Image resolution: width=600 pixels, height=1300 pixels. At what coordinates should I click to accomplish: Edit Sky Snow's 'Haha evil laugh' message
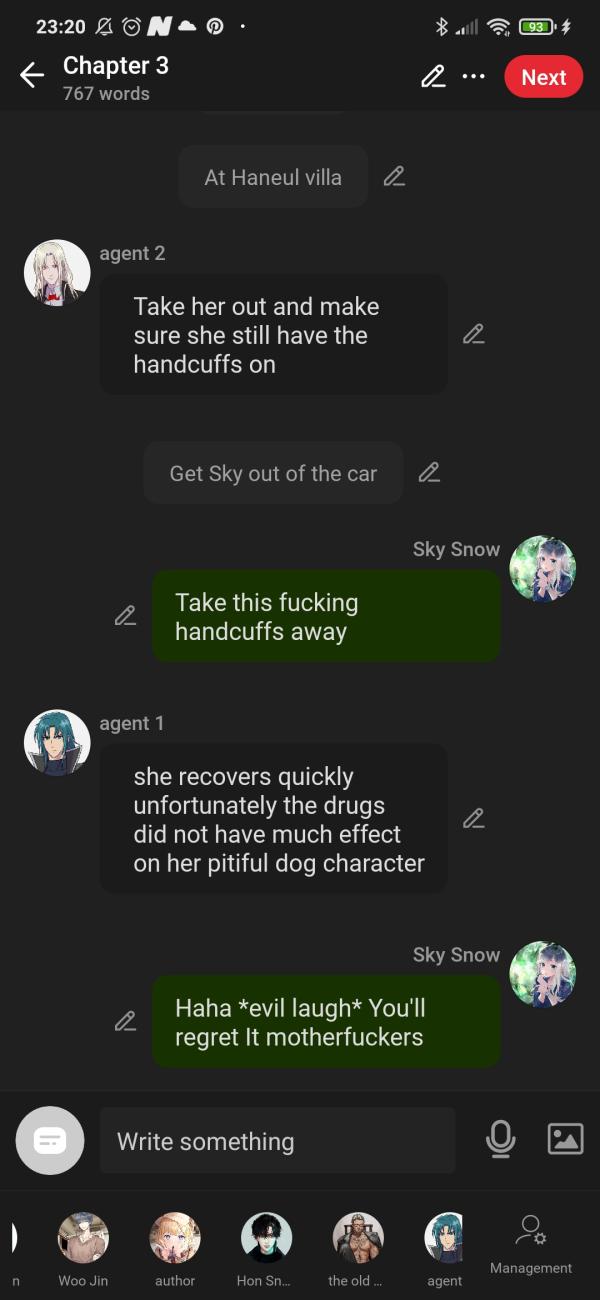pyautogui.click(x=125, y=1022)
